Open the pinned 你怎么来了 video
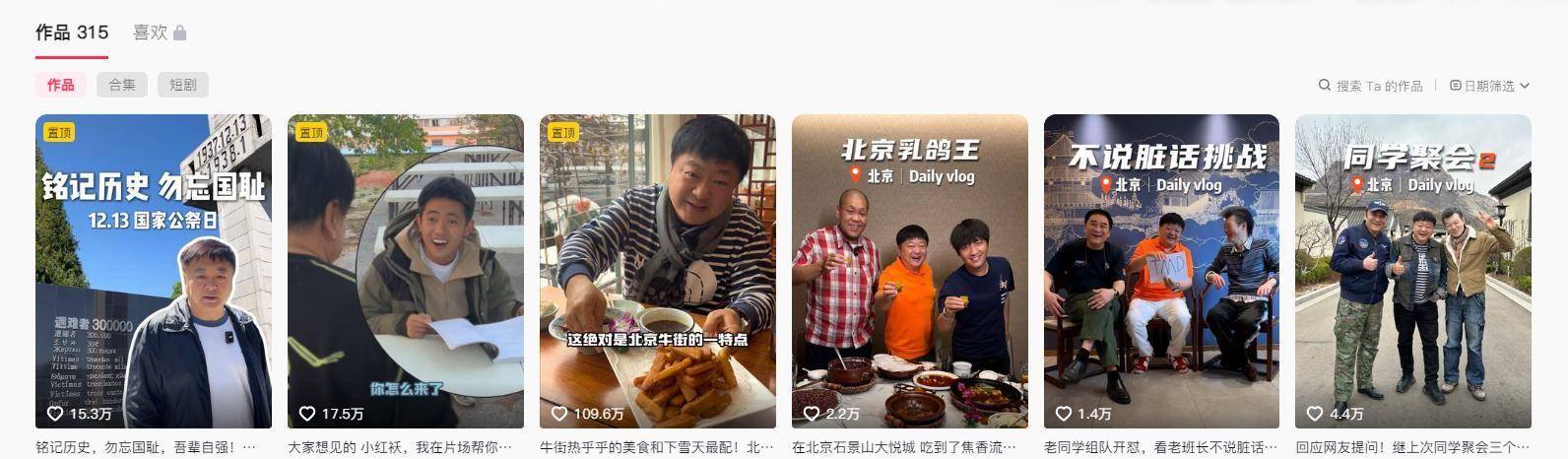 pos(406,271)
